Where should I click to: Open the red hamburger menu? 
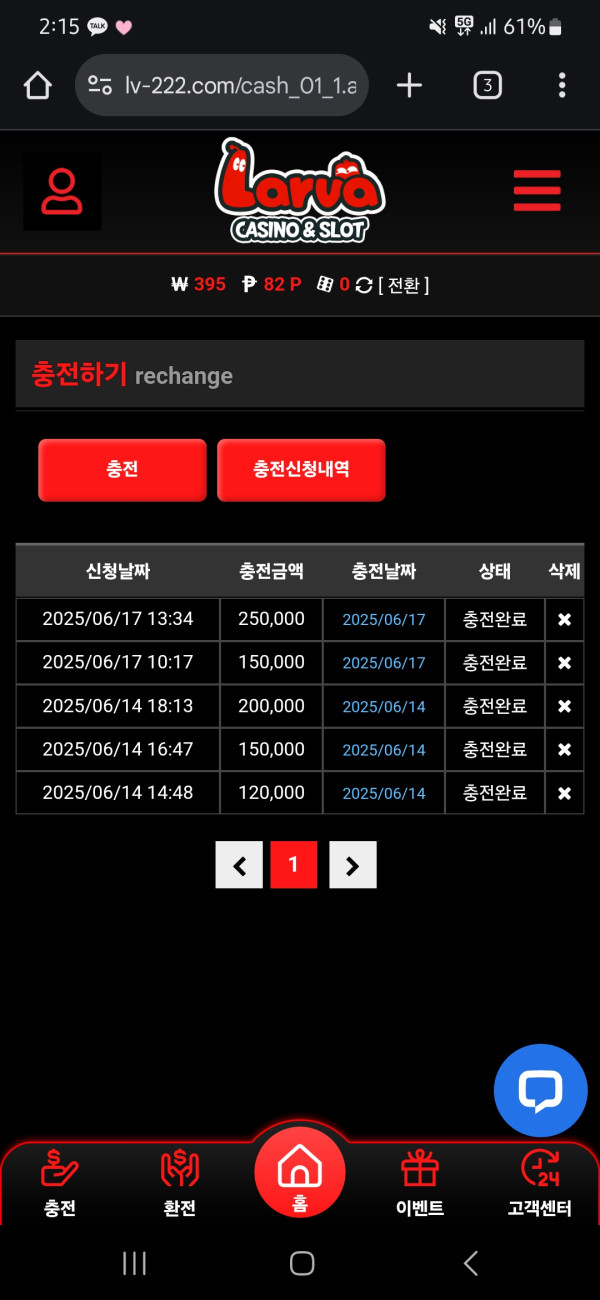click(537, 191)
